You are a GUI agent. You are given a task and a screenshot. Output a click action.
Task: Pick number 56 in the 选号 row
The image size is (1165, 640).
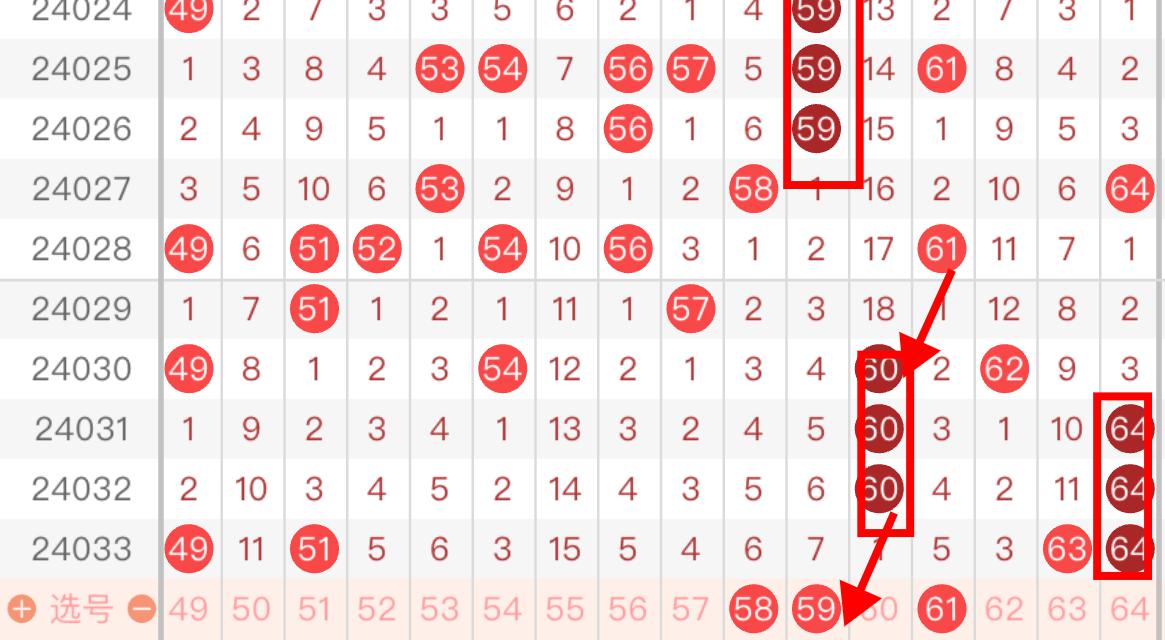click(x=627, y=608)
